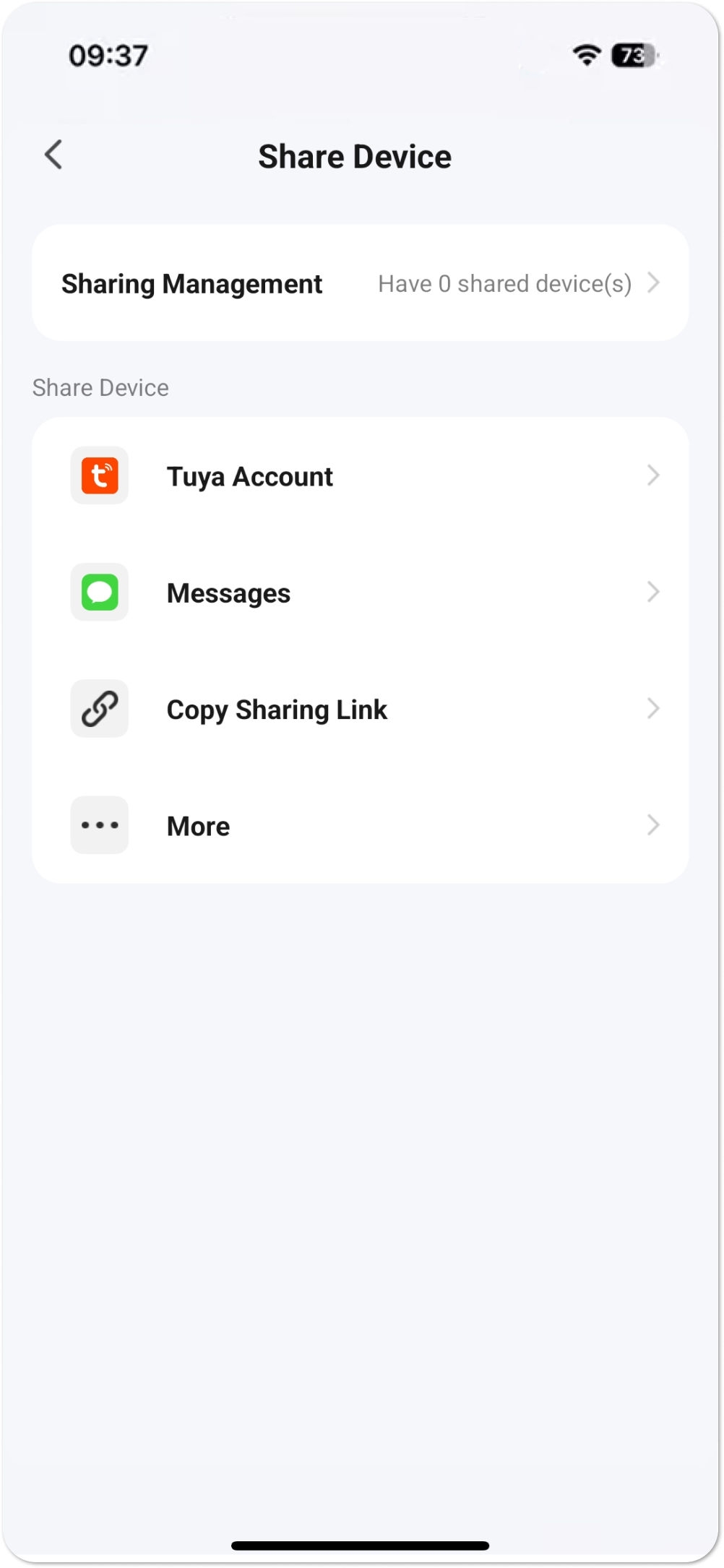This screenshot has width=724, height=1568.
Task: Open Sharing Management
Action: [360, 283]
